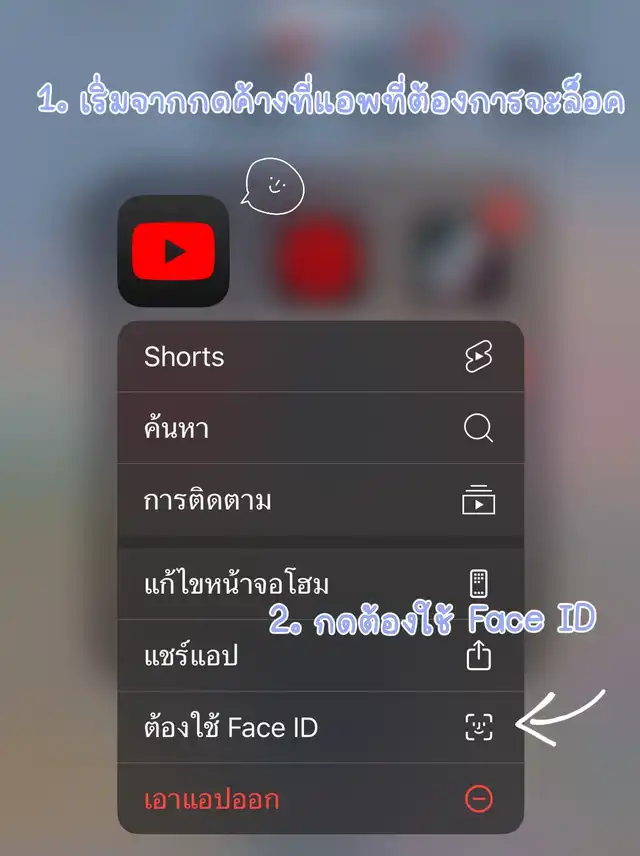Open the YouTube app icon
Image resolution: width=640 pixels, height=856 pixels.
tap(173, 251)
